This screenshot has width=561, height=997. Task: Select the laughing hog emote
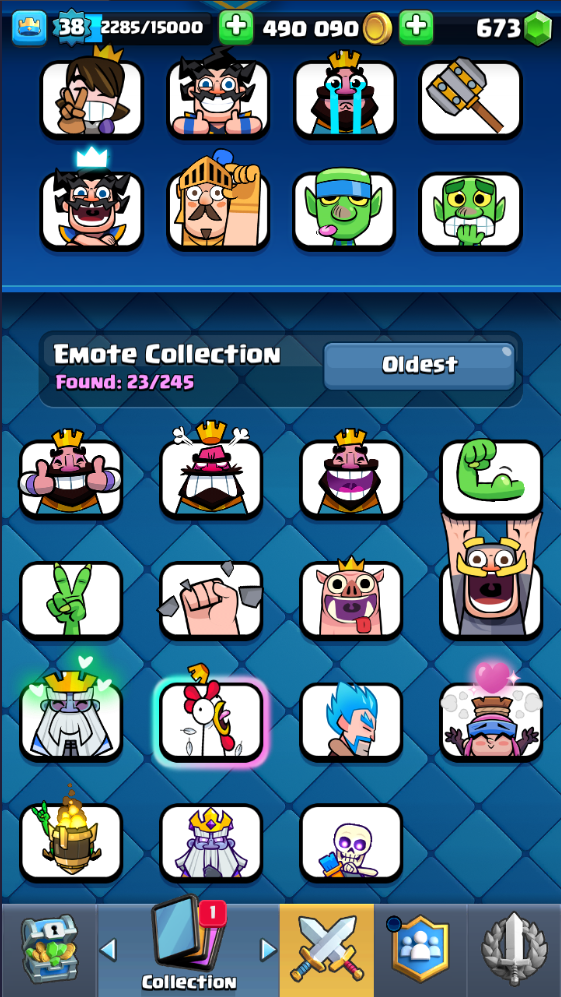click(x=350, y=598)
